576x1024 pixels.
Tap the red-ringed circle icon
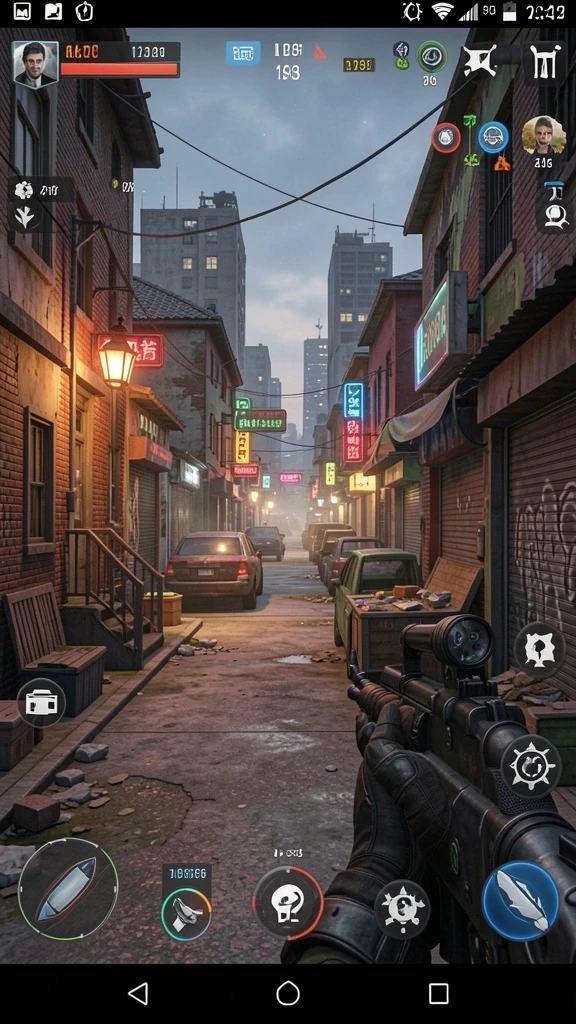pyautogui.click(x=446, y=138)
